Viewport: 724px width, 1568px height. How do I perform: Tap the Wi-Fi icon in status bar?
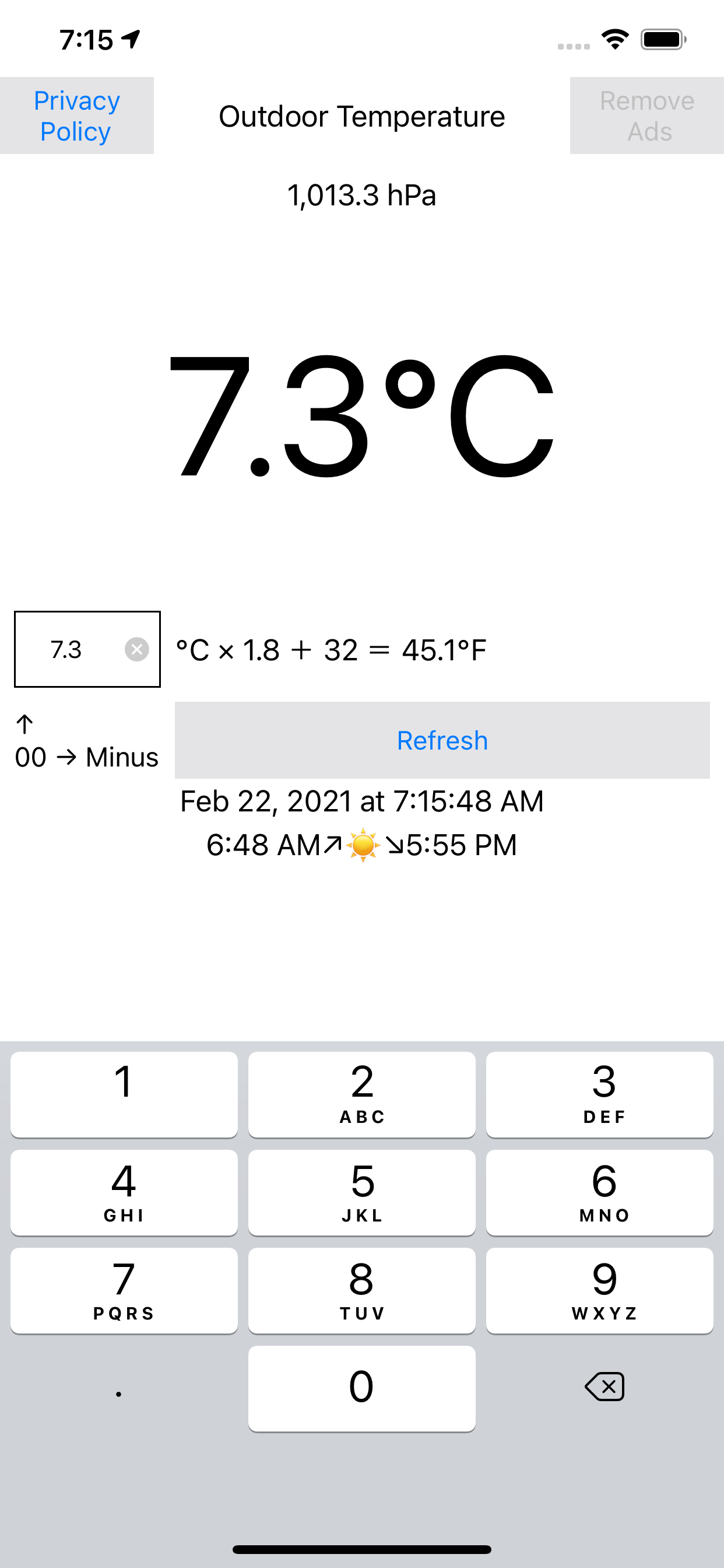tap(614, 39)
